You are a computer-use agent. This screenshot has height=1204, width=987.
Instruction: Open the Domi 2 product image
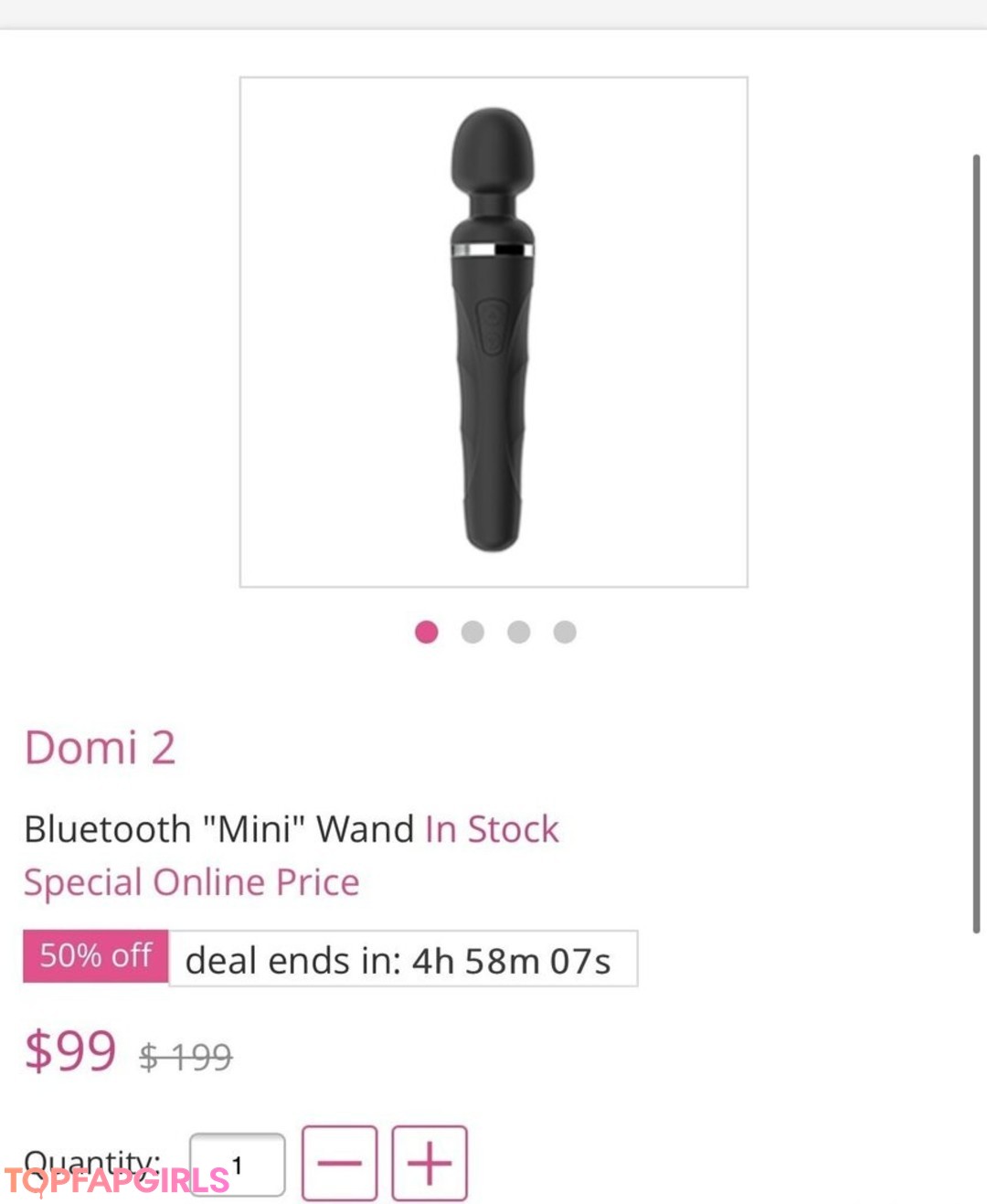pyautogui.click(x=493, y=332)
